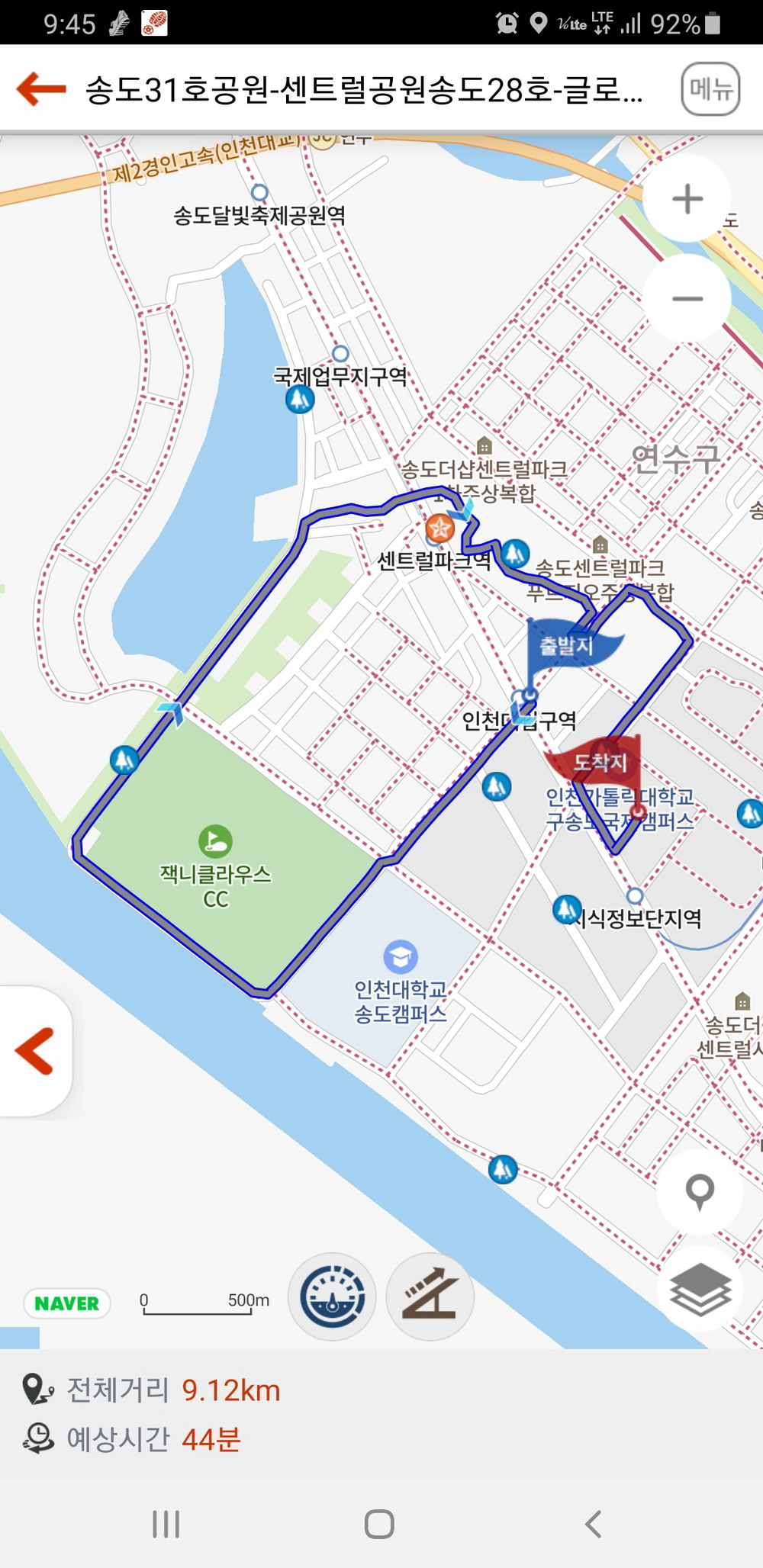Center map on my location

click(x=700, y=1191)
